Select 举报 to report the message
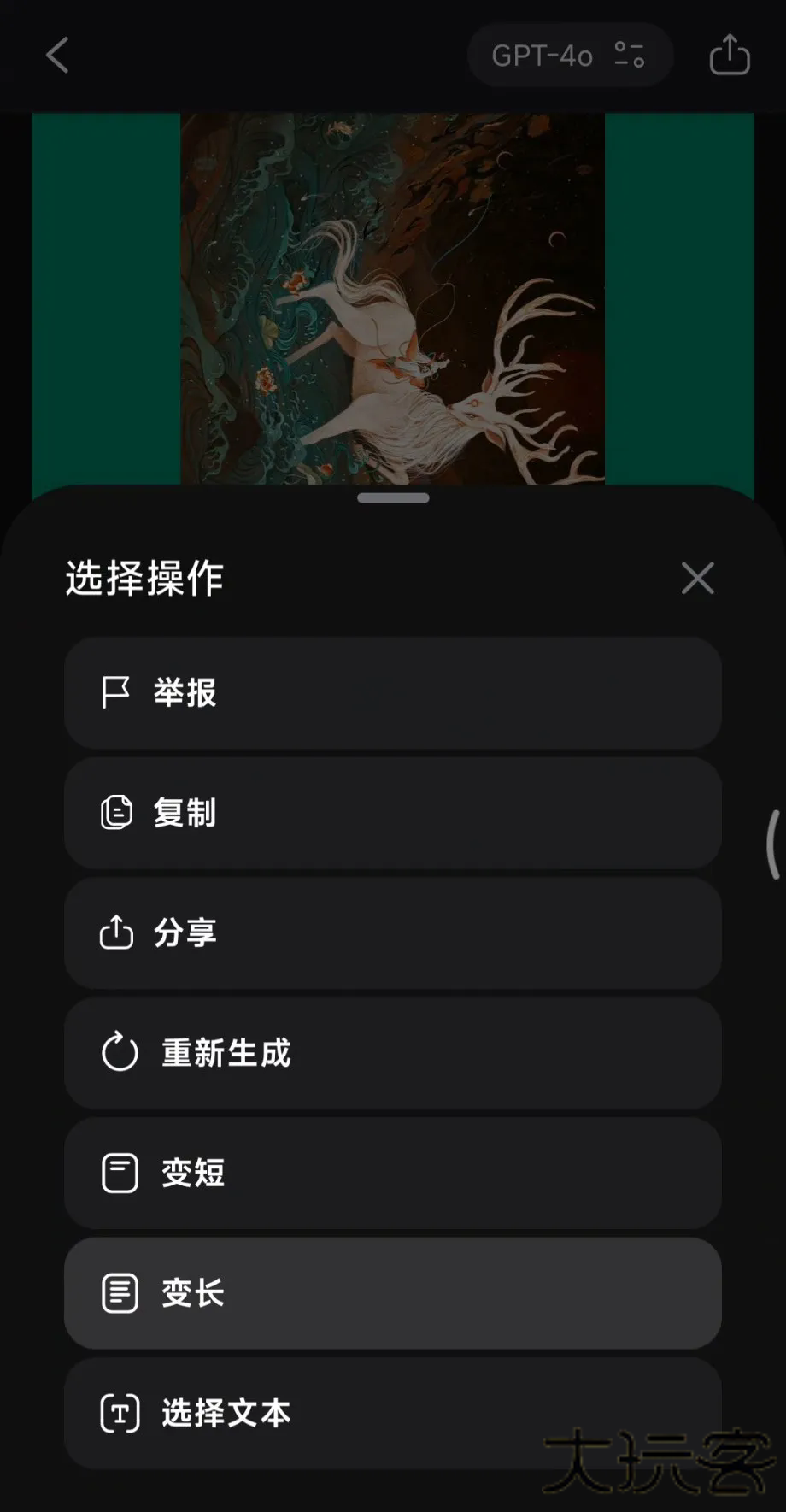This screenshot has width=786, height=1512. 392,692
